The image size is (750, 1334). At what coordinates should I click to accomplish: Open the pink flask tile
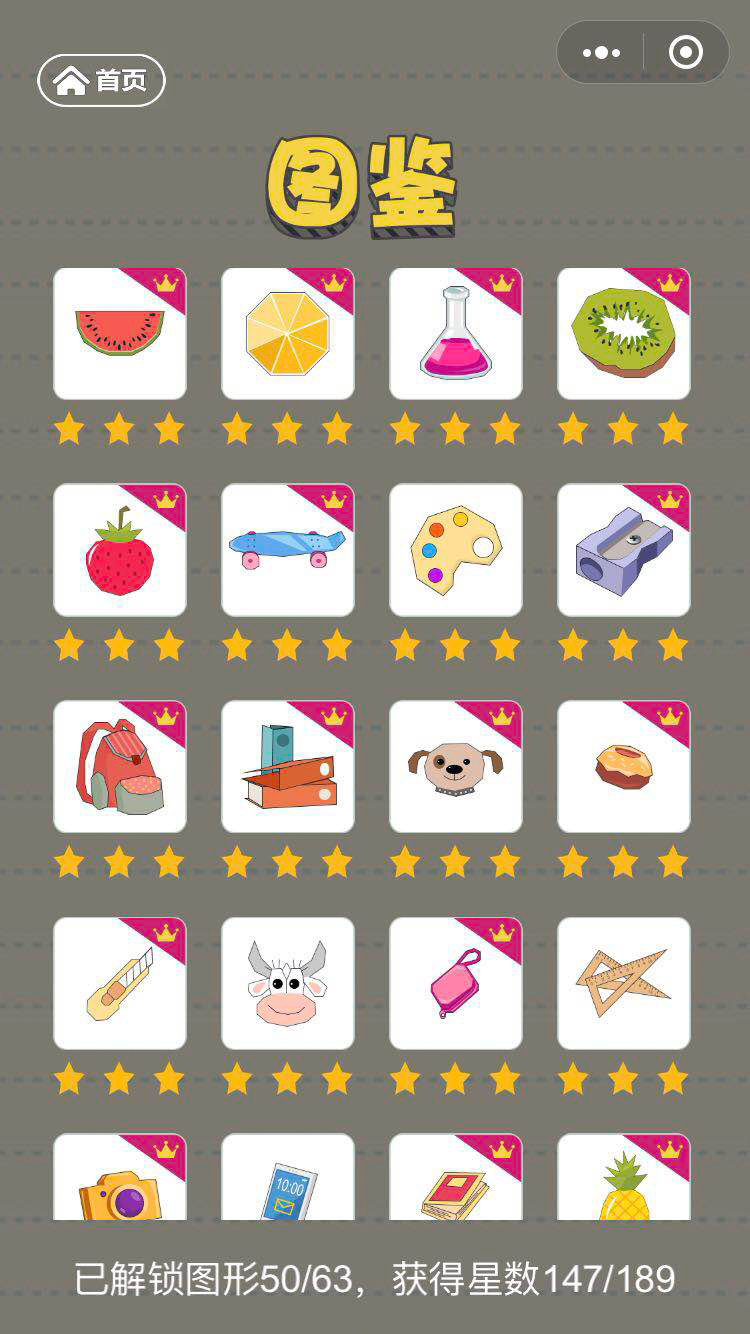(456, 333)
